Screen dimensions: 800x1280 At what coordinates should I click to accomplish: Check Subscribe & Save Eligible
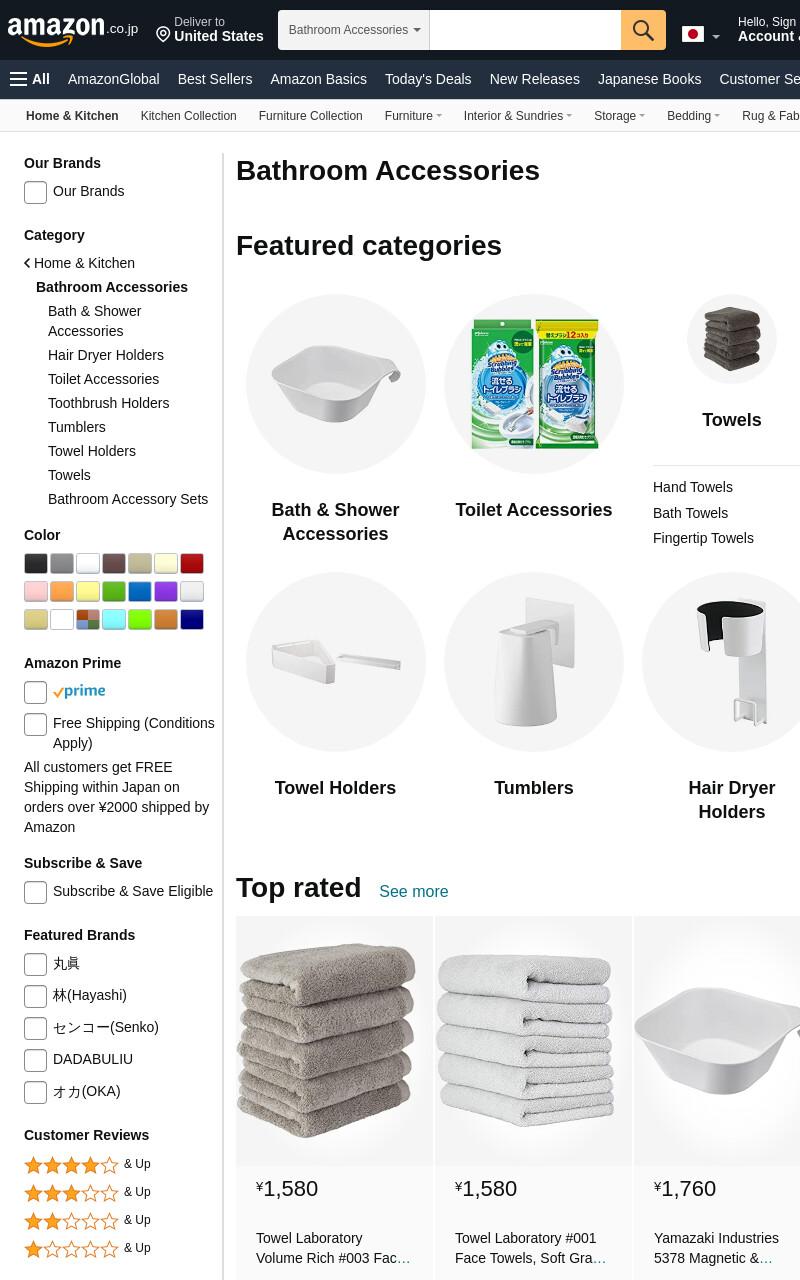coord(35,892)
